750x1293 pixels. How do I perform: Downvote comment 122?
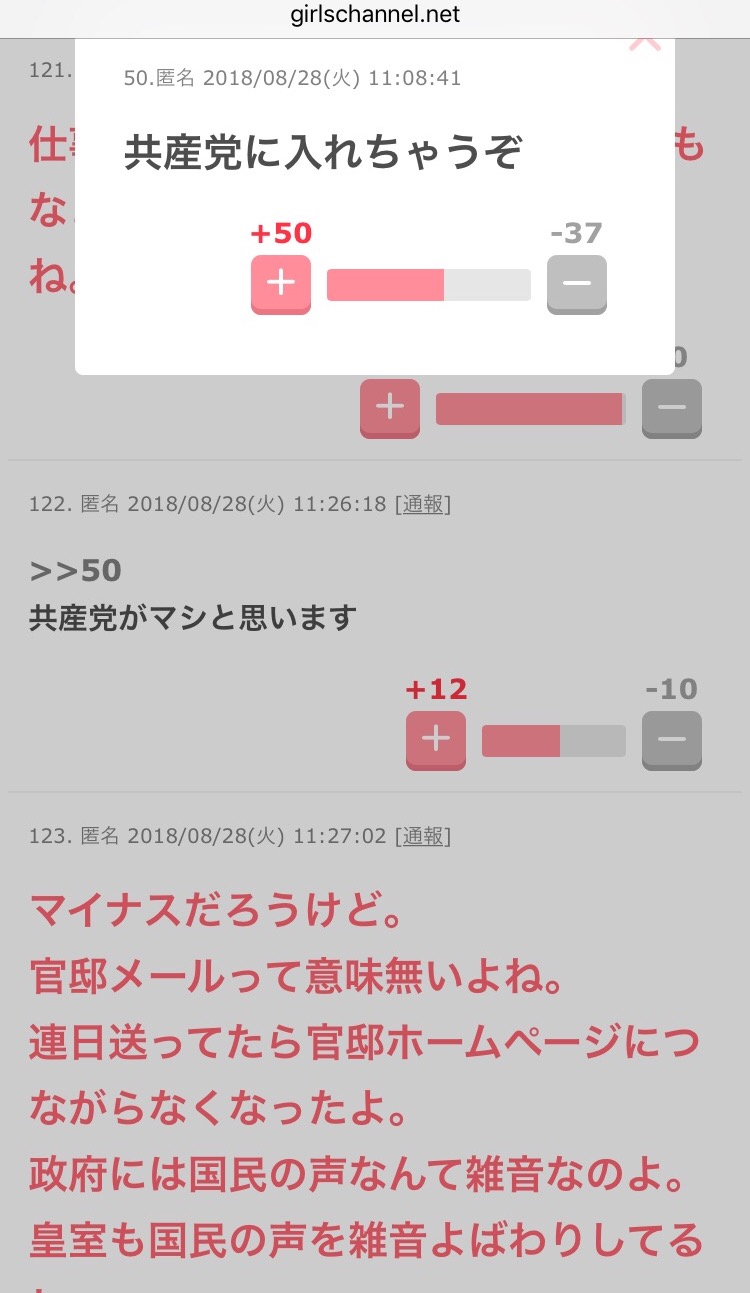click(x=672, y=740)
